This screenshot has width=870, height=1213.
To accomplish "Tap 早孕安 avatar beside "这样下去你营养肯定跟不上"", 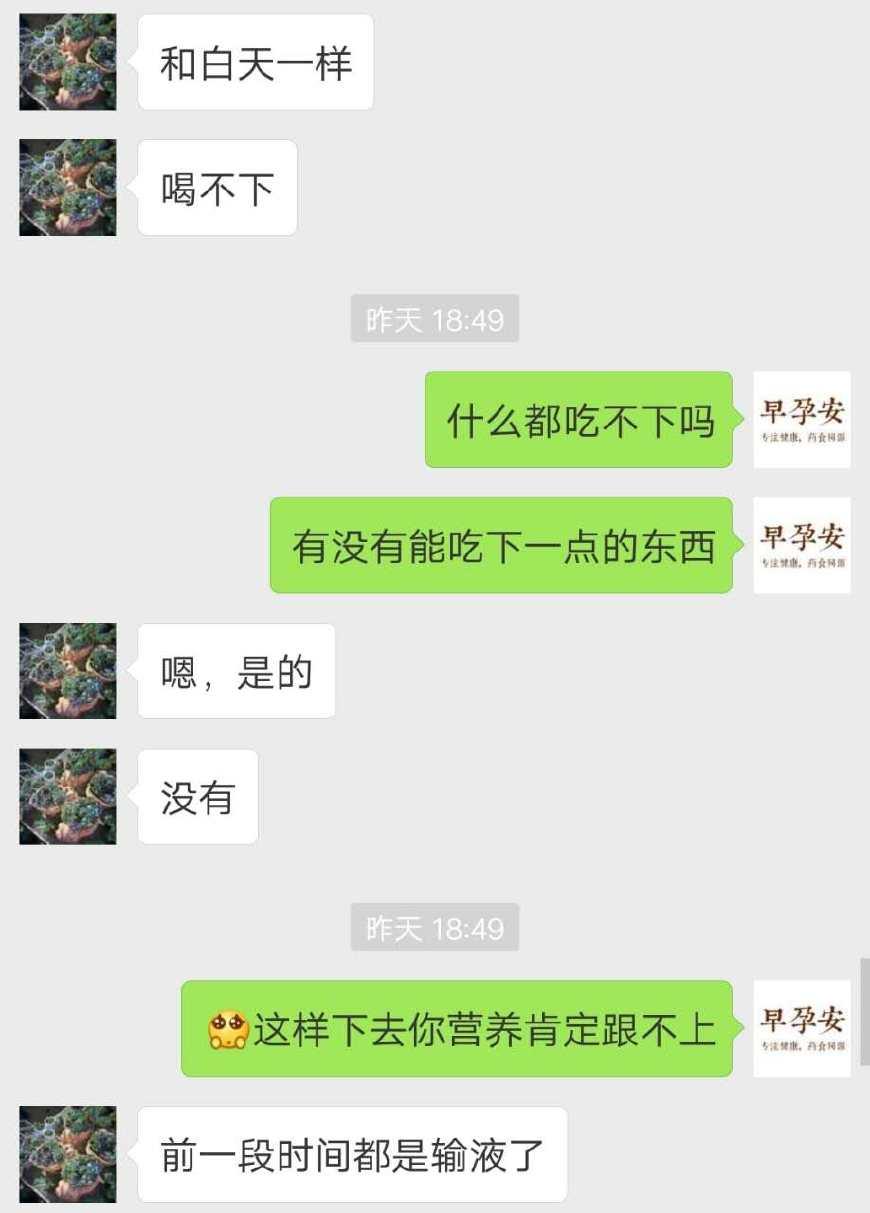I will [802, 1028].
